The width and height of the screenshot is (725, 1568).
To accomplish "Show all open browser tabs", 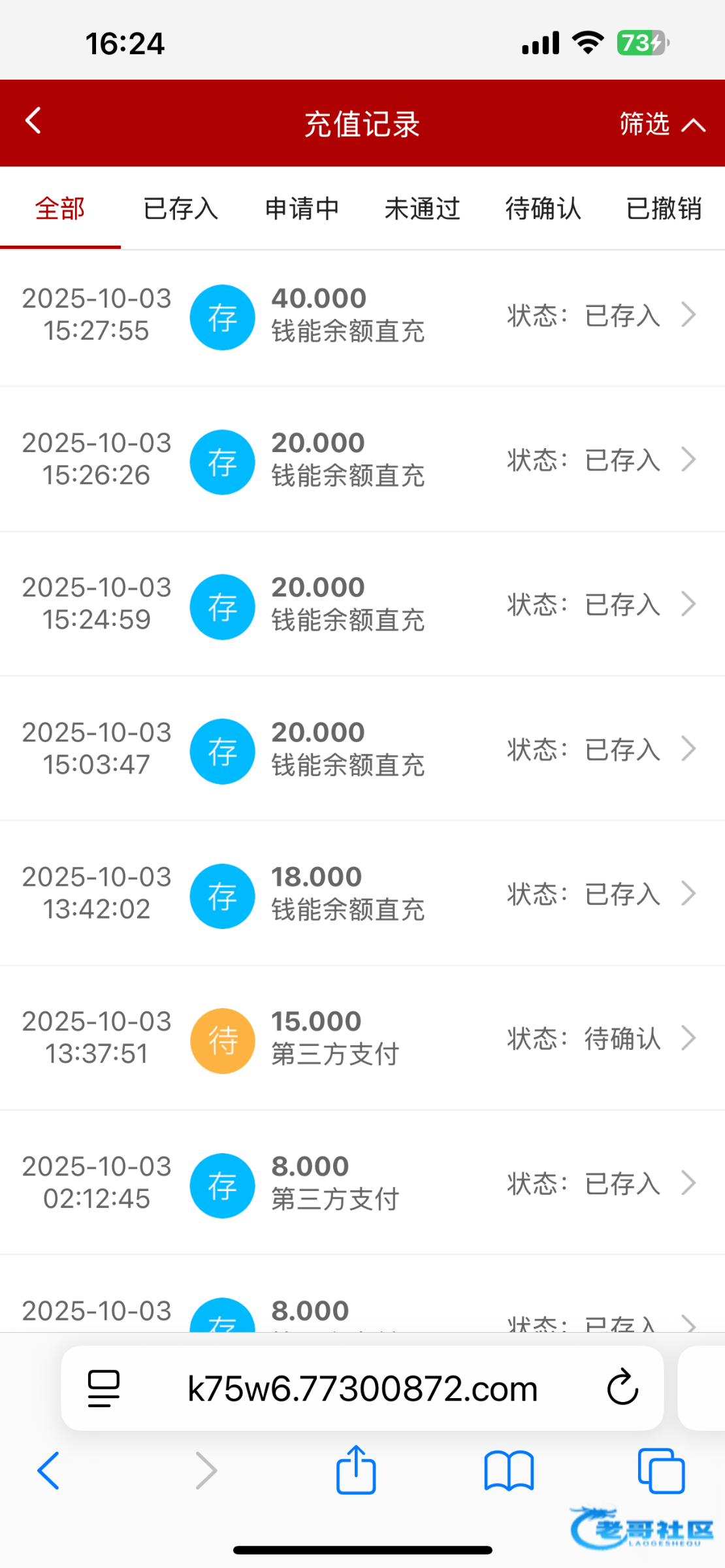I will (661, 1470).
